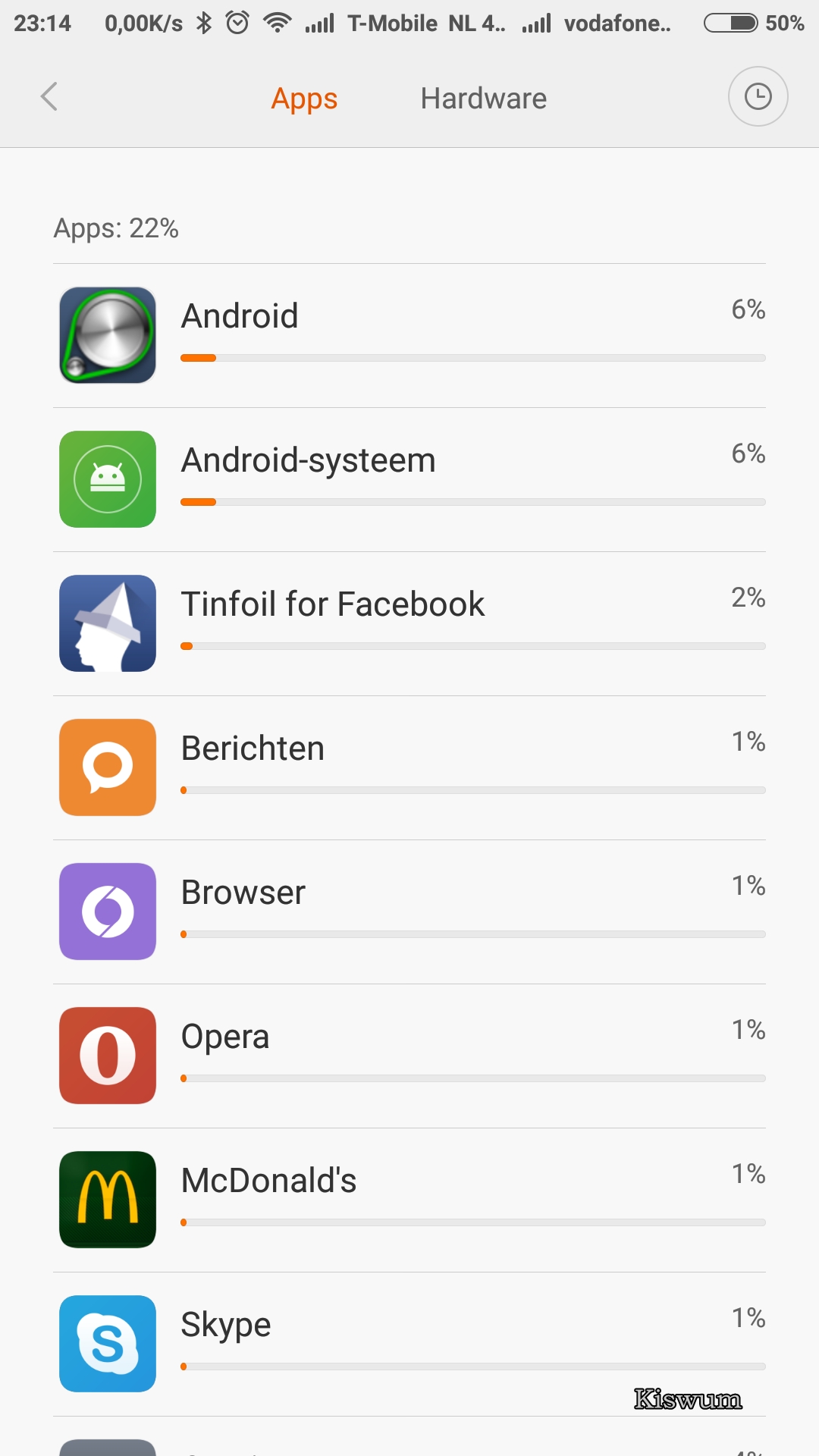Select the Apps tab
This screenshot has width=819, height=1456.
tap(304, 99)
